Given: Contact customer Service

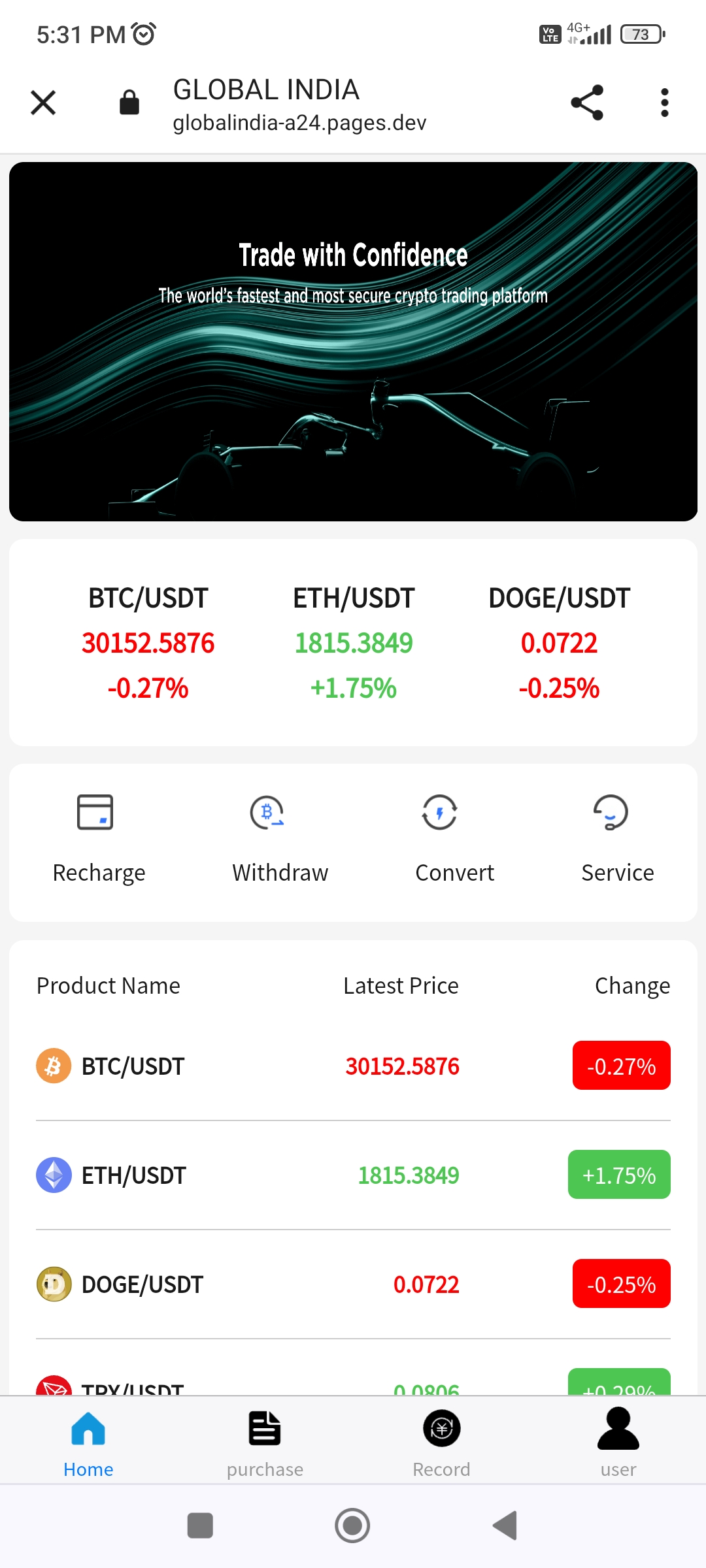Looking at the screenshot, I should click(x=616, y=841).
